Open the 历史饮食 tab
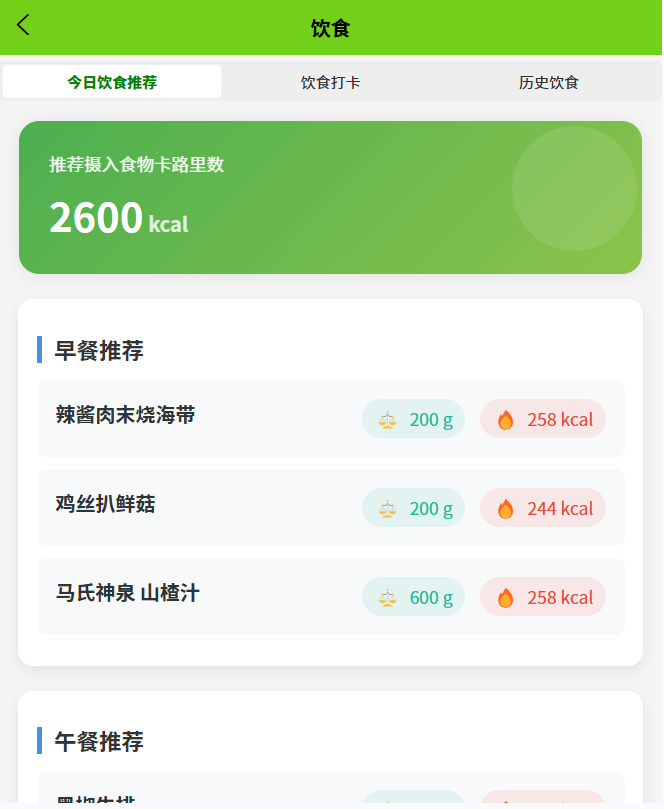Viewport: 664px width, 809px height. (x=548, y=82)
